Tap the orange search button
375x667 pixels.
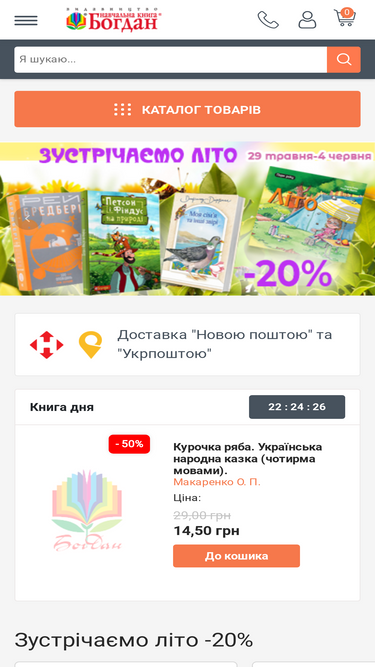click(344, 60)
